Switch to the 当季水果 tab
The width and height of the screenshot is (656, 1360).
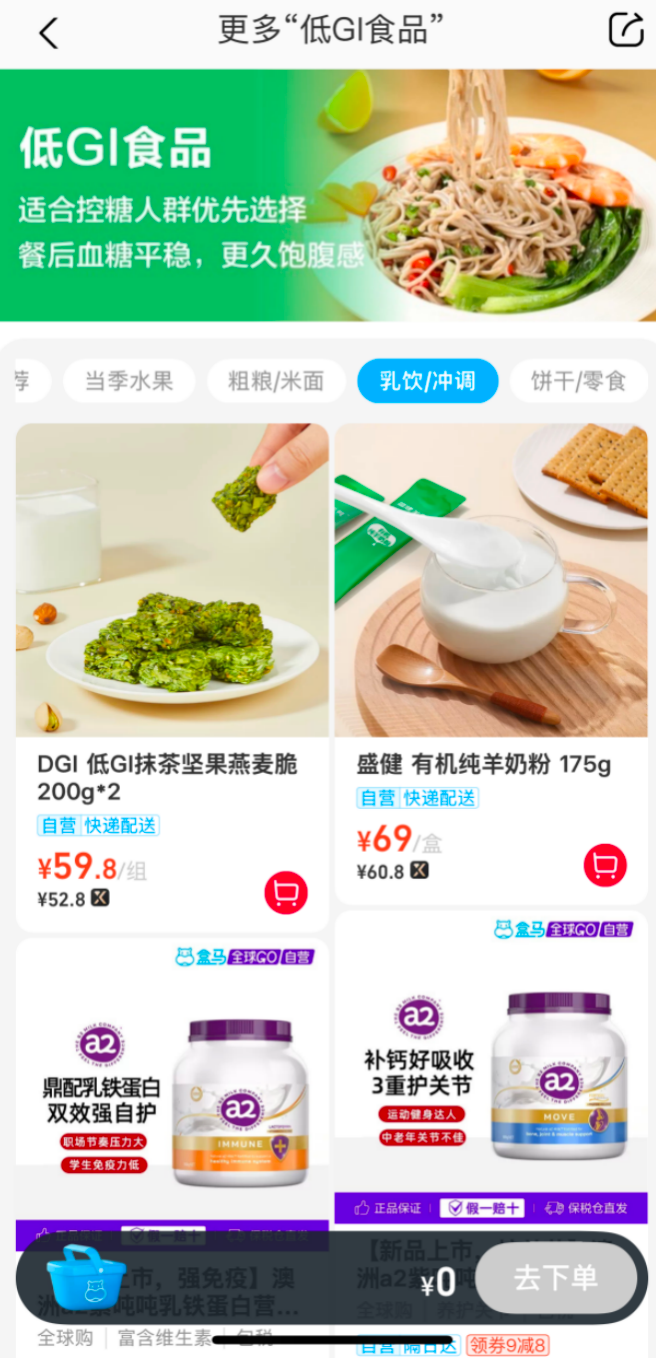(128, 381)
